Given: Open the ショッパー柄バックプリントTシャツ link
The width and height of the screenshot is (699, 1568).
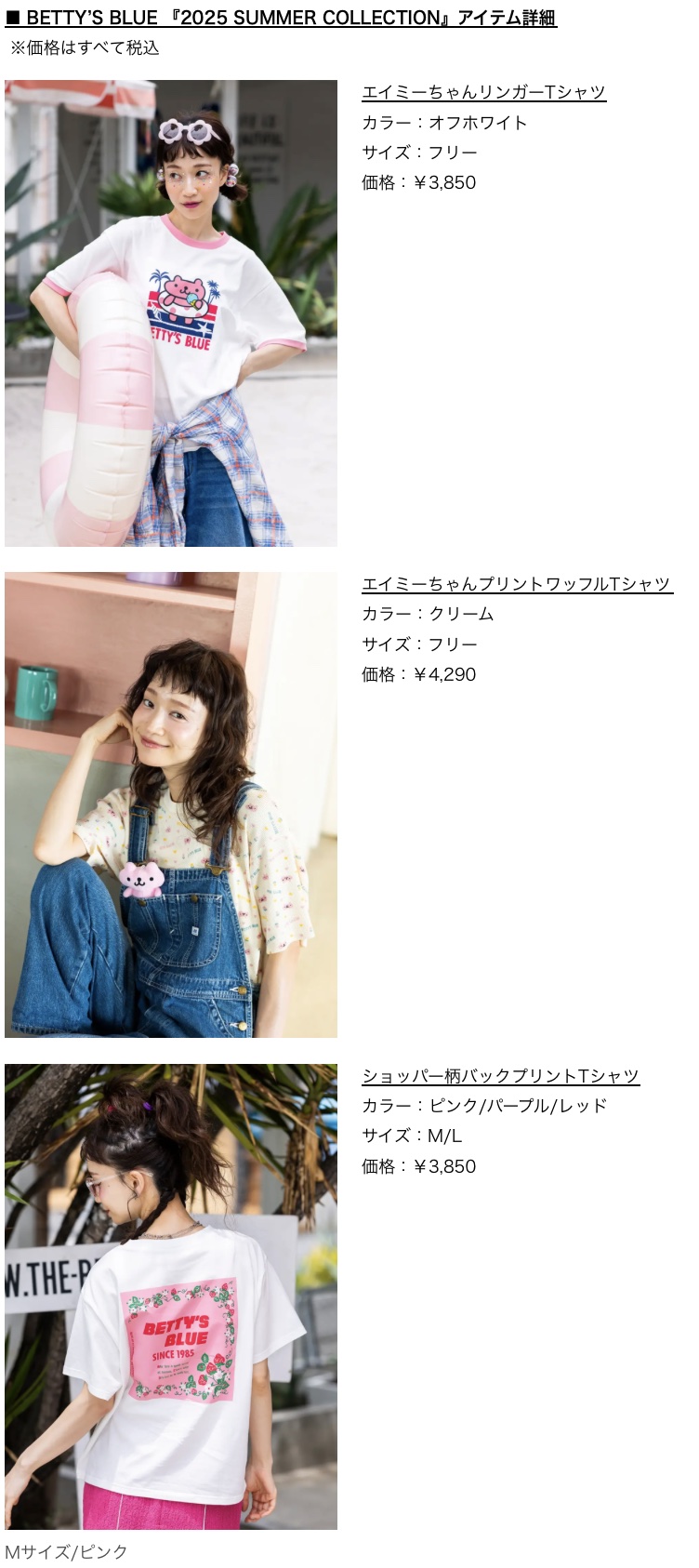Looking at the screenshot, I should pos(500,1076).
